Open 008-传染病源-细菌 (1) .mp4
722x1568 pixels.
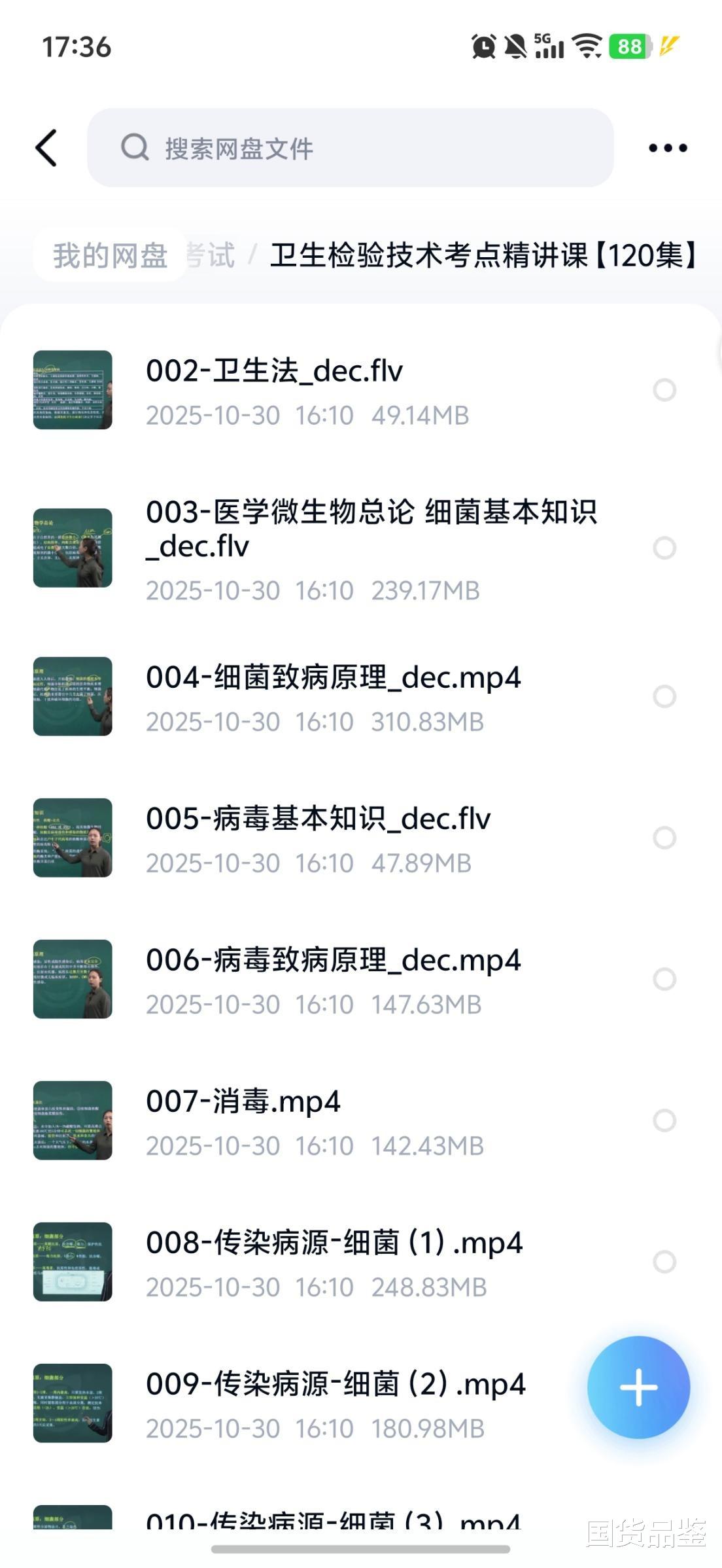click(x=334, y=1243)
